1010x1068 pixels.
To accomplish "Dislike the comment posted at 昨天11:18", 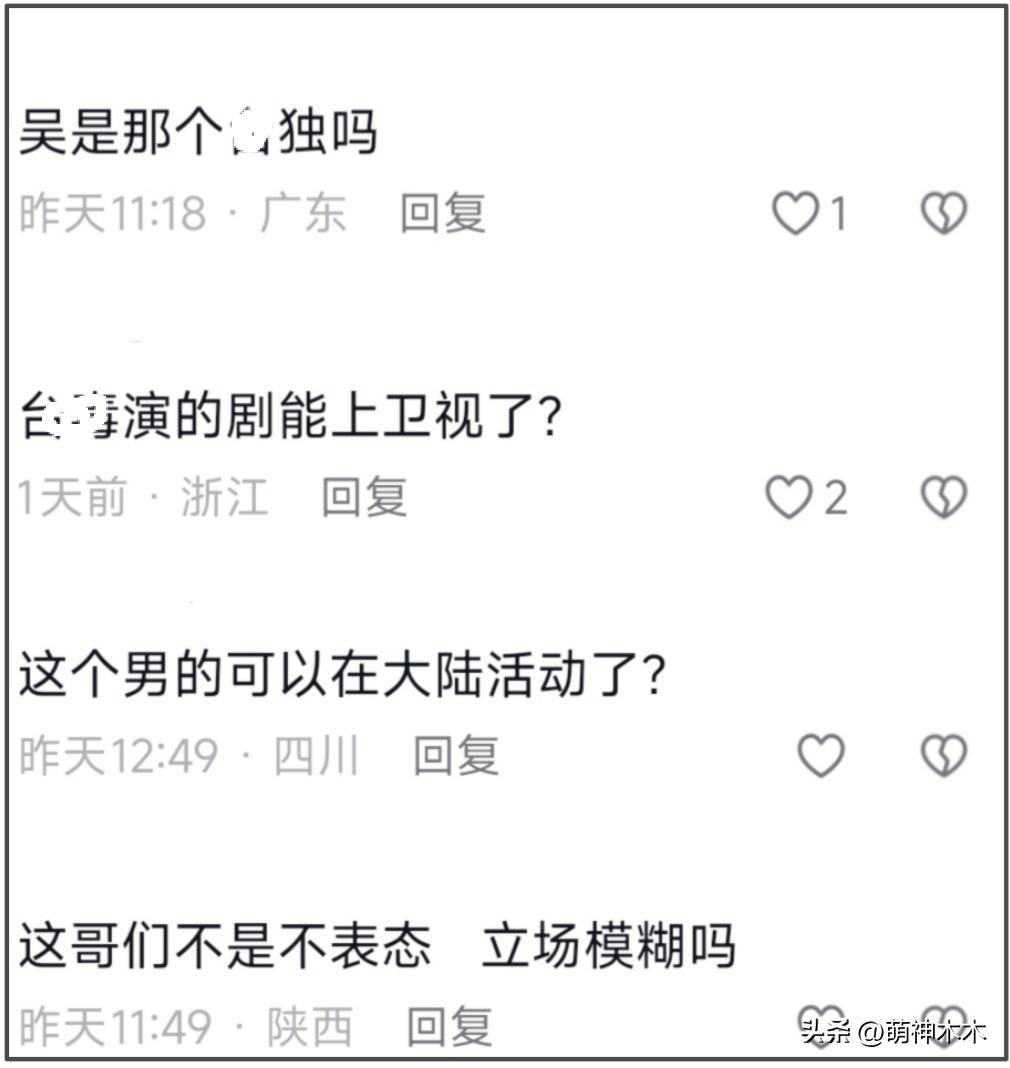I will tap(943, 213).
